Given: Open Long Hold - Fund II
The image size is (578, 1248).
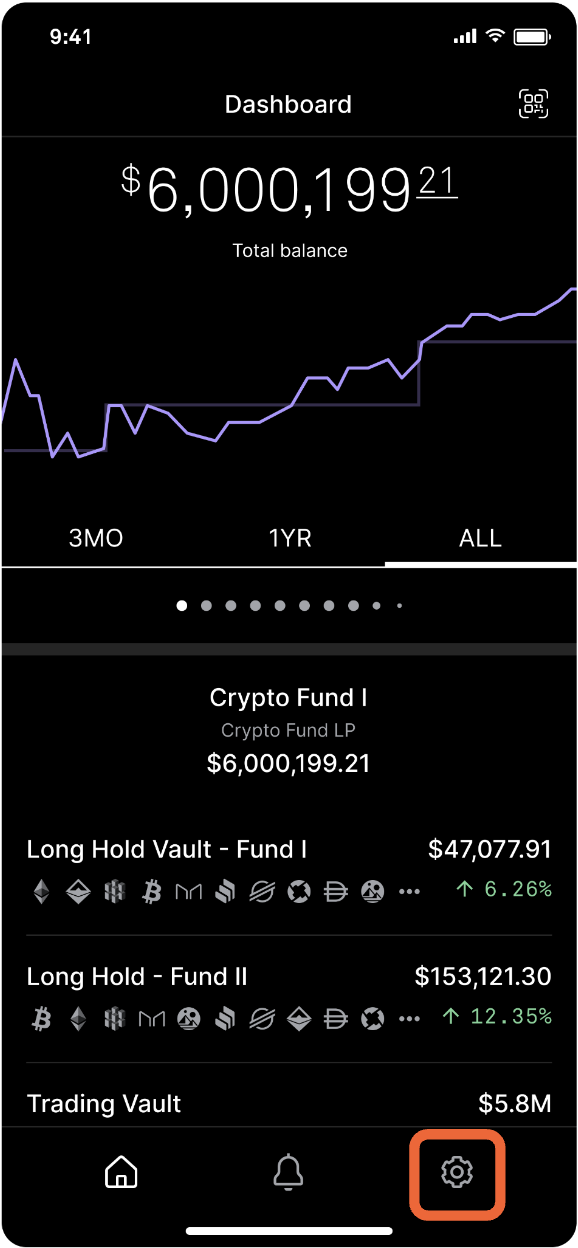Looking at the screenshot, I should (289, 998).
